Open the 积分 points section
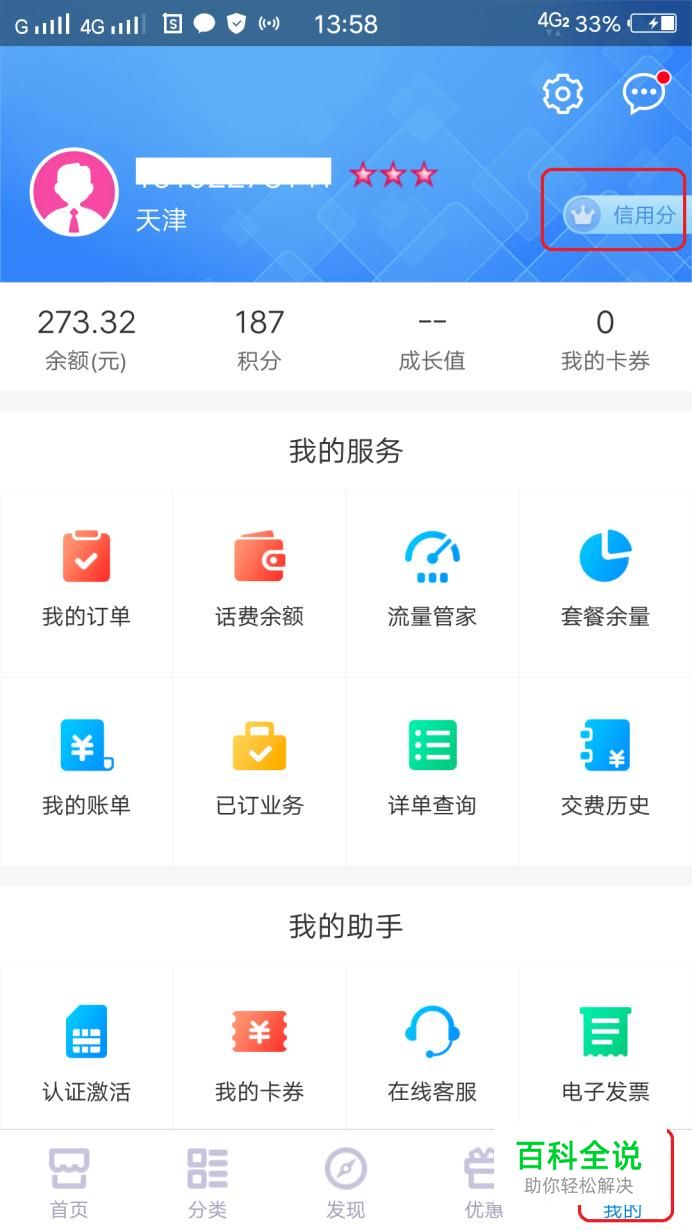The height and width of the screenshot is (1230, 692). [x=259, y=340]
